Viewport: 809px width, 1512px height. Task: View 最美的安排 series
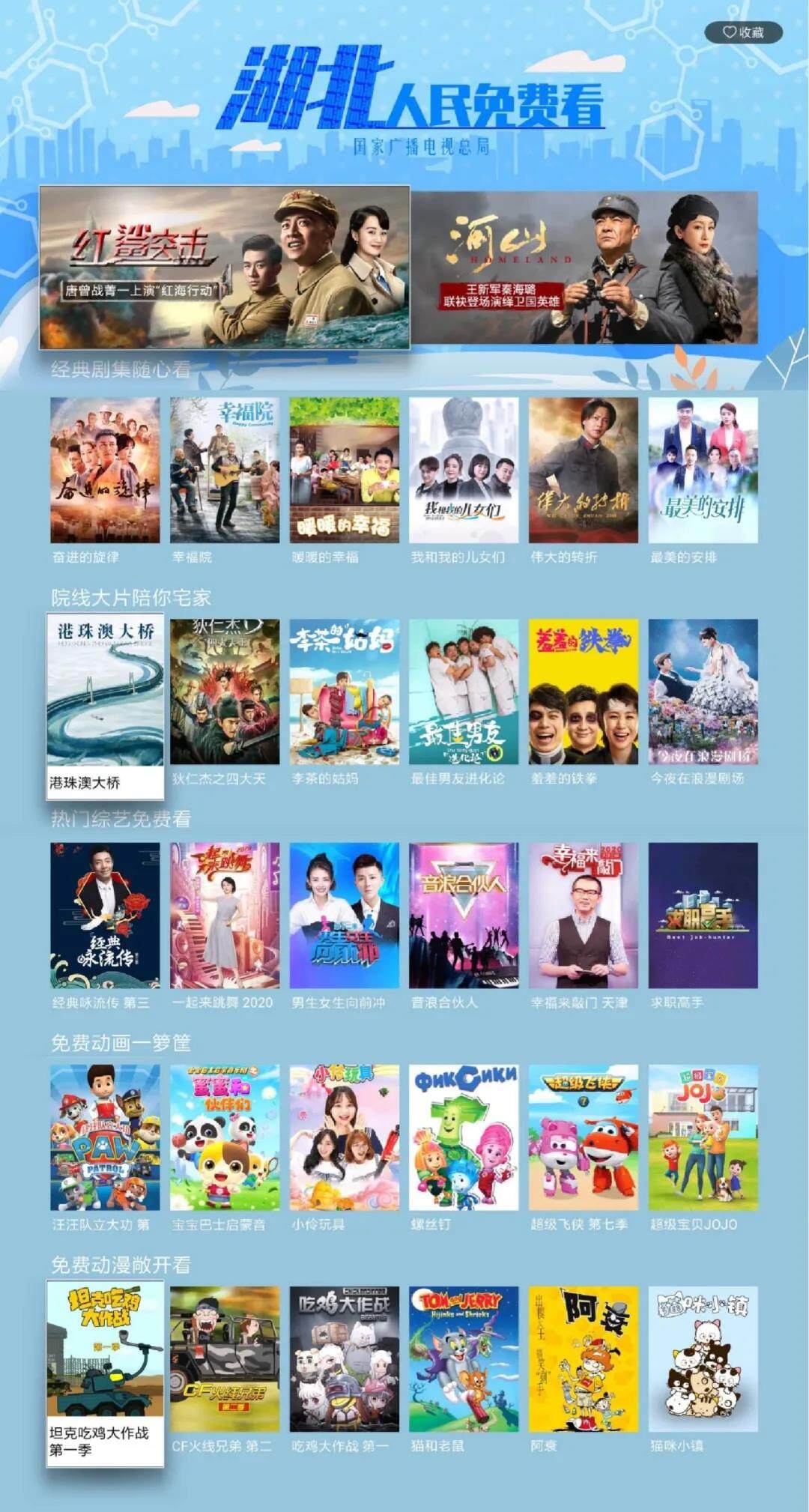pos(703,470)
